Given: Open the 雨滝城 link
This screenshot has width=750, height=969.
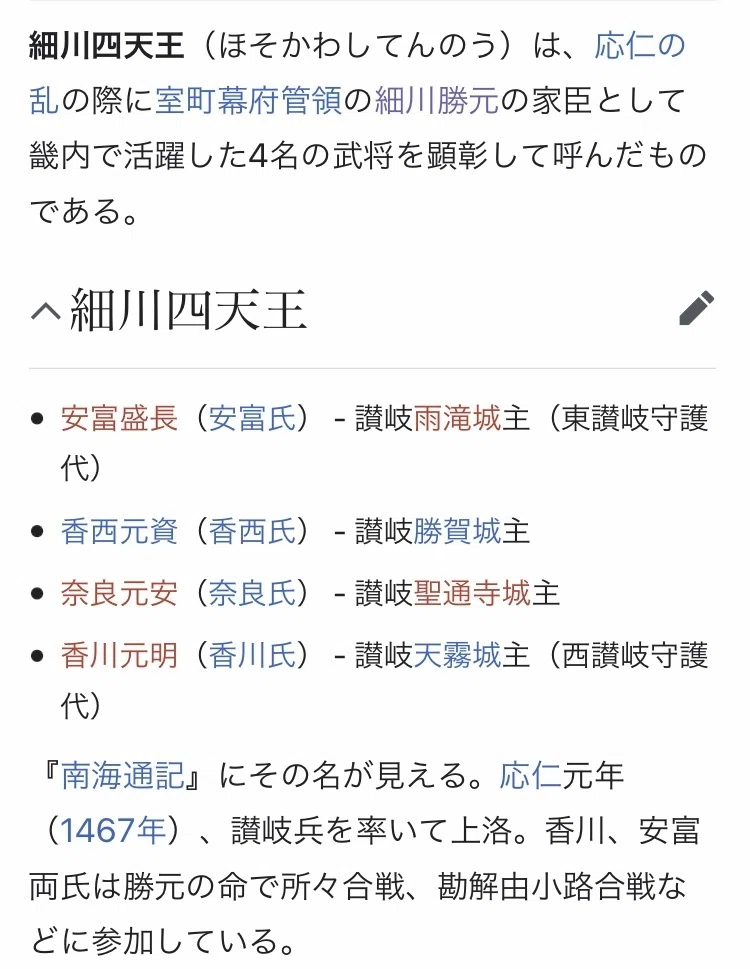Looking at the screenshot, I should [457, 418].
